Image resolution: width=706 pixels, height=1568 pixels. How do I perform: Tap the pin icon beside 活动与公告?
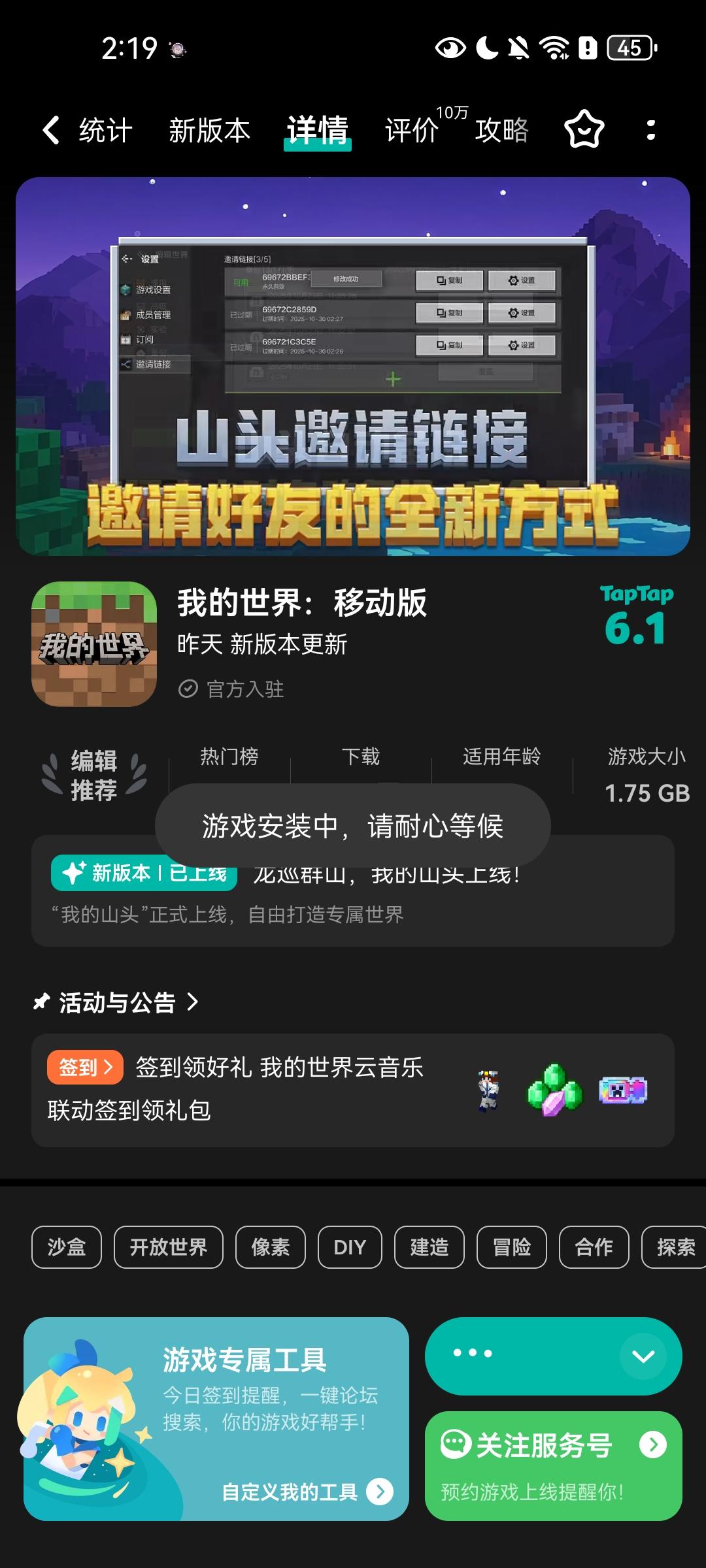(x=42, y=1000)
